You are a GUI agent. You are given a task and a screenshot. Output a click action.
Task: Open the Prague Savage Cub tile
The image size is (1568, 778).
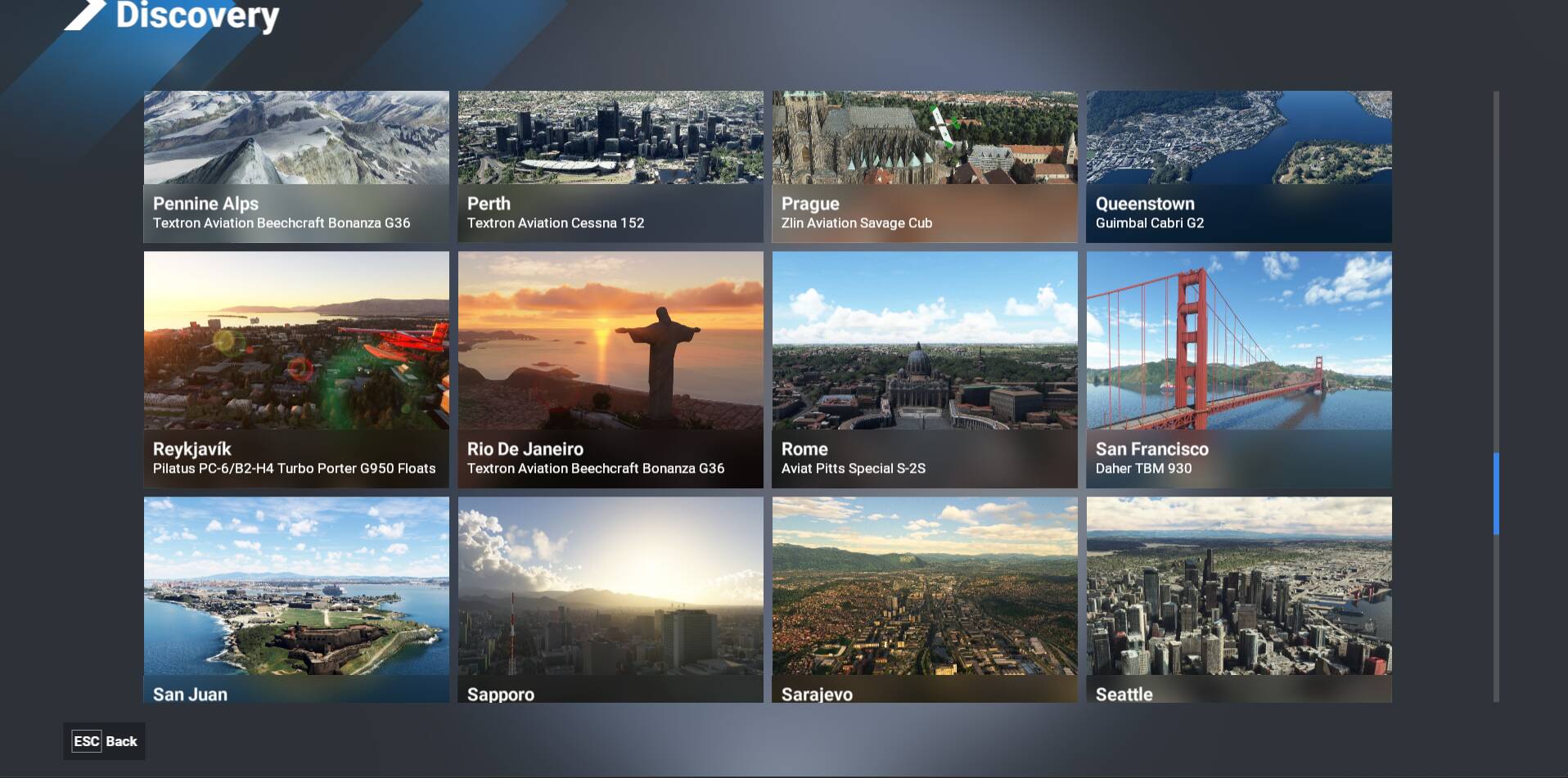[925, 166]
